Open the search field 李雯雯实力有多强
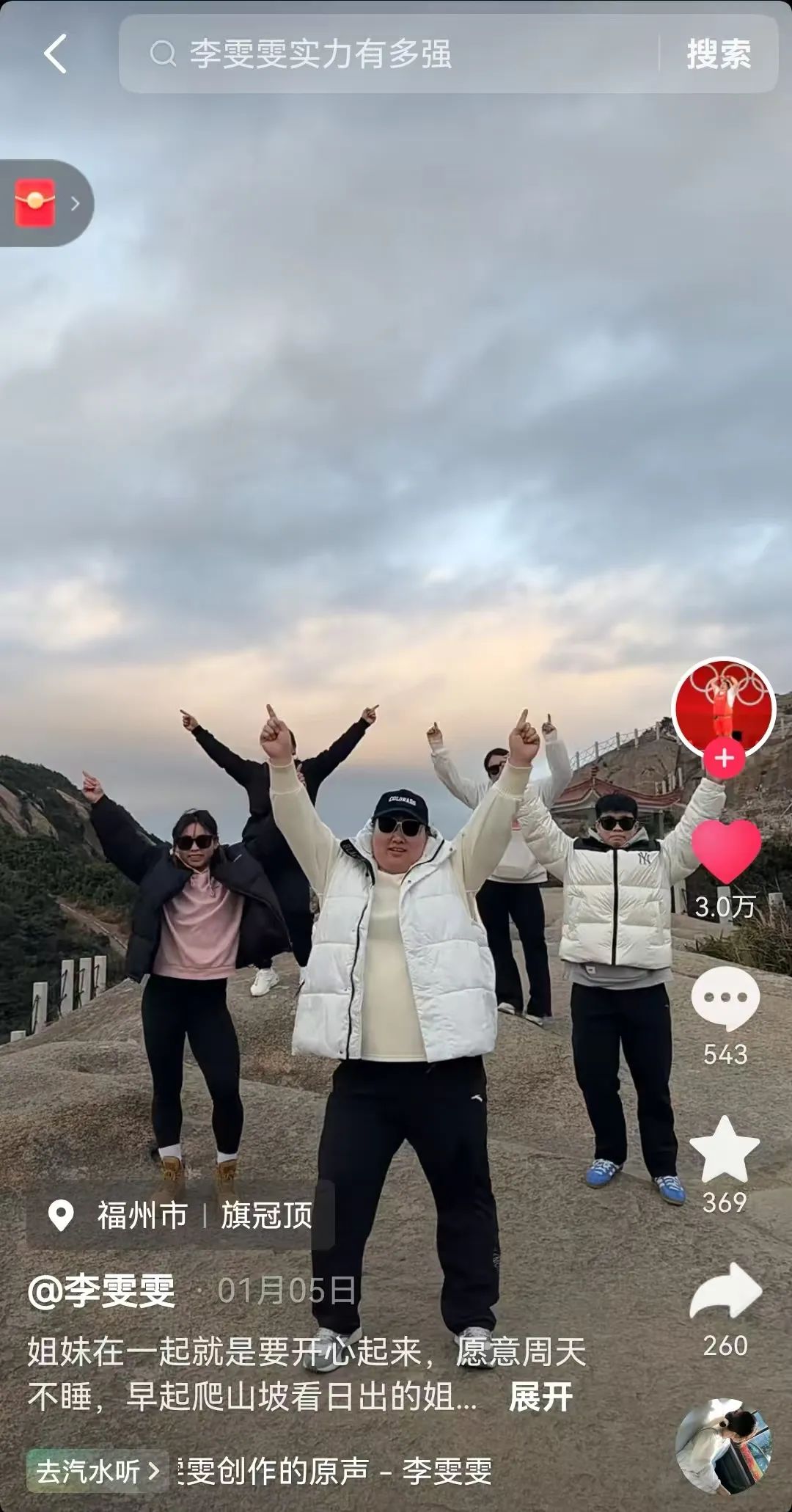The width and height of the screenshot is (792, 1512). pyautogui.click(x=389, y=54)
